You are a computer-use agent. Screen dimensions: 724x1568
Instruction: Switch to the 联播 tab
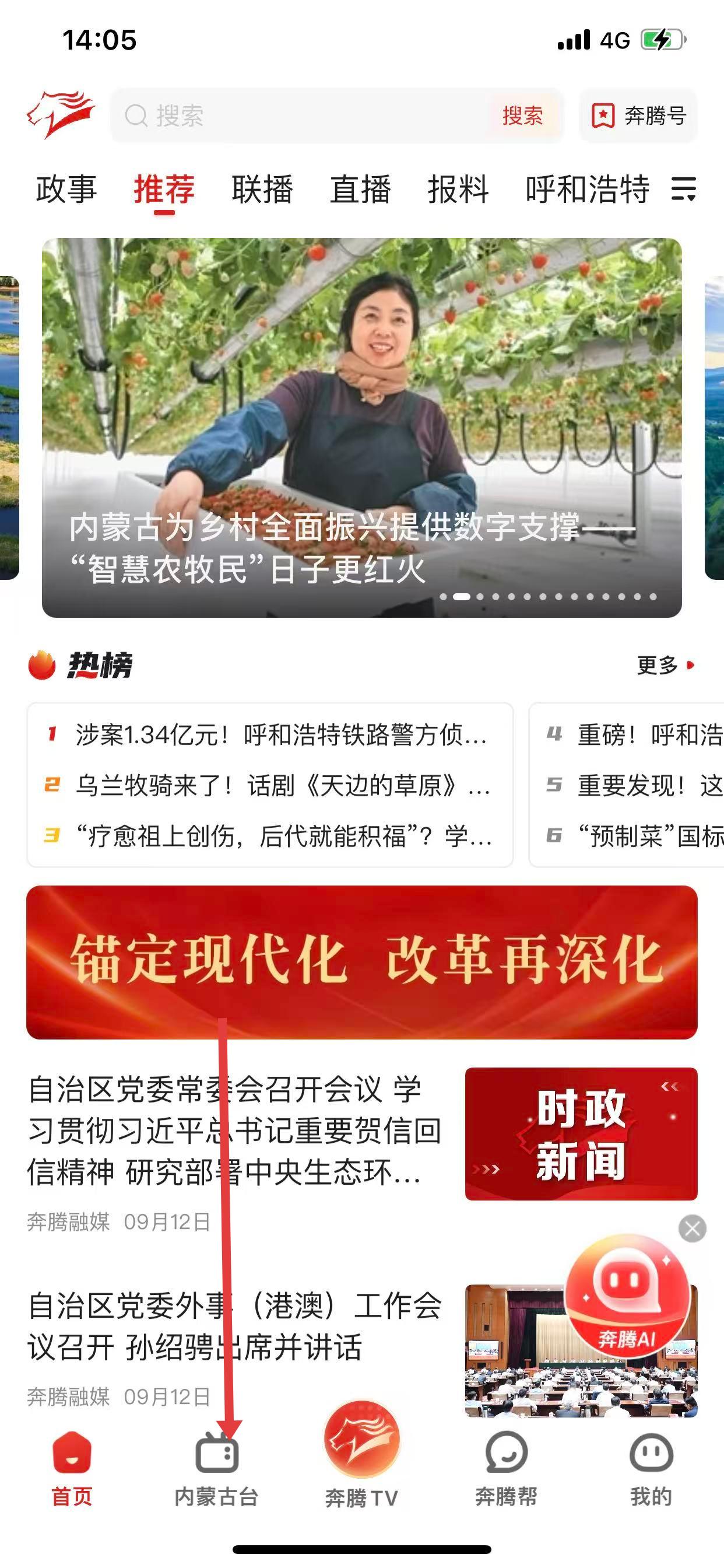[262, 190]
